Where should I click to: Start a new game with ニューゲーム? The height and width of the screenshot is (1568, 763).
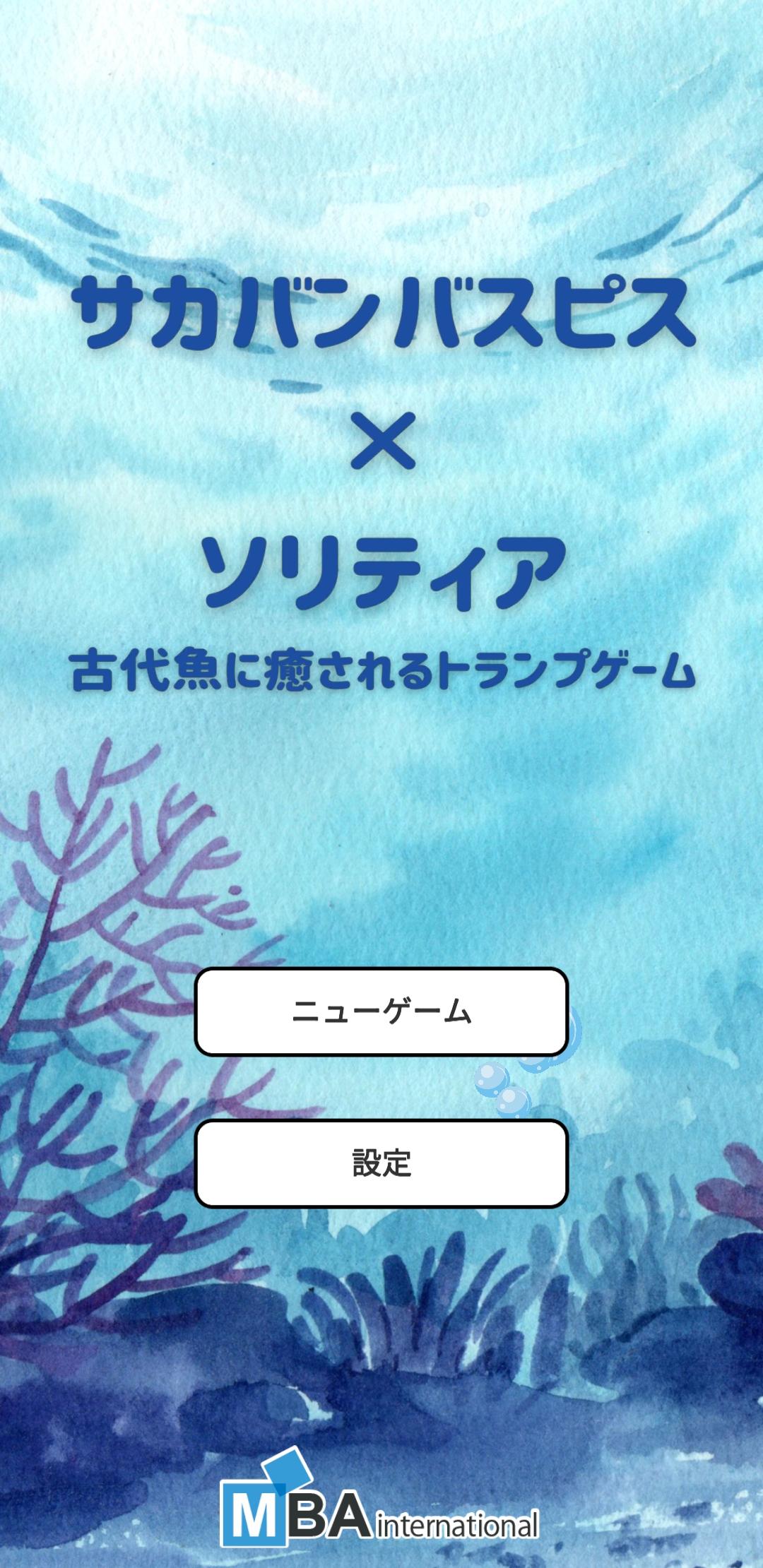click(x=381, y=1011)
